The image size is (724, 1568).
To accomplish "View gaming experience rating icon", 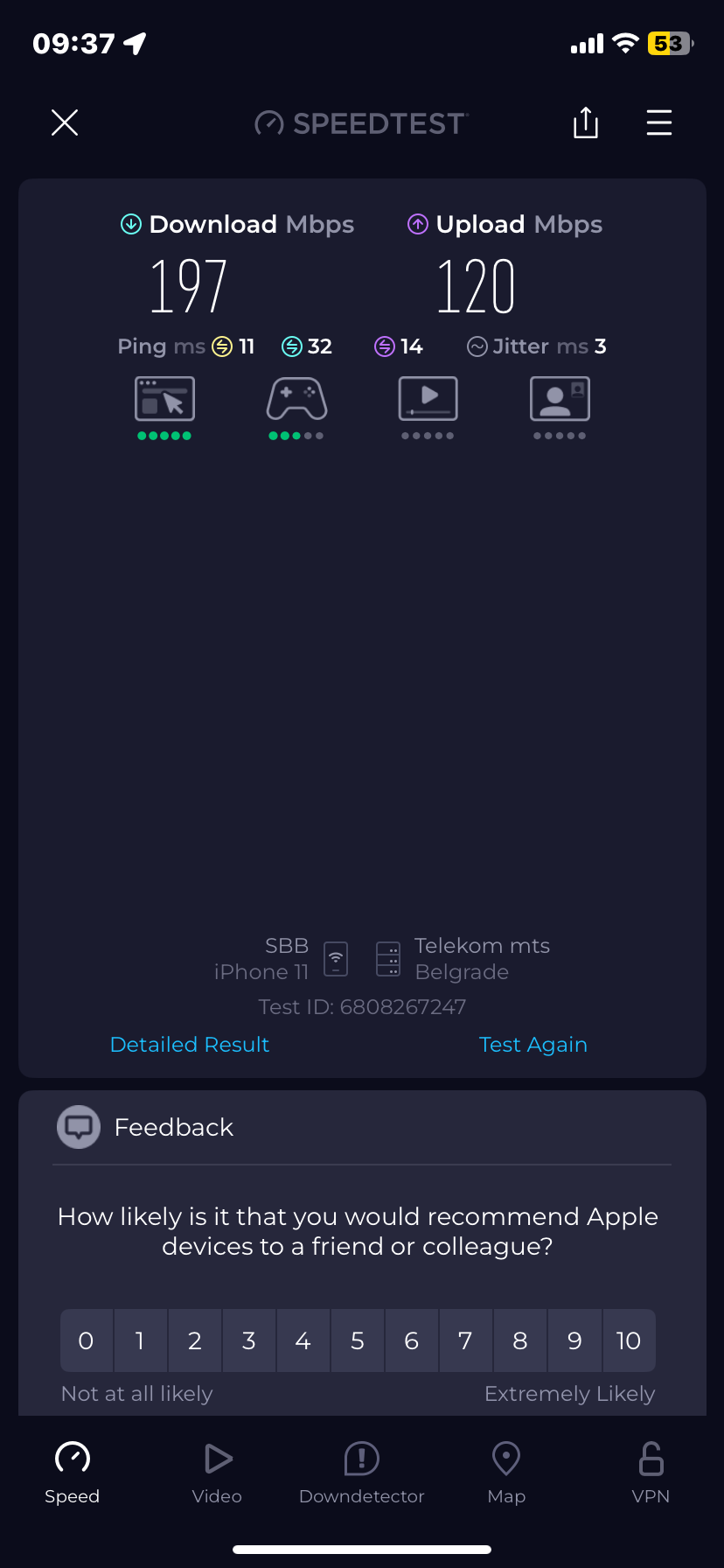I will (296, 400).
